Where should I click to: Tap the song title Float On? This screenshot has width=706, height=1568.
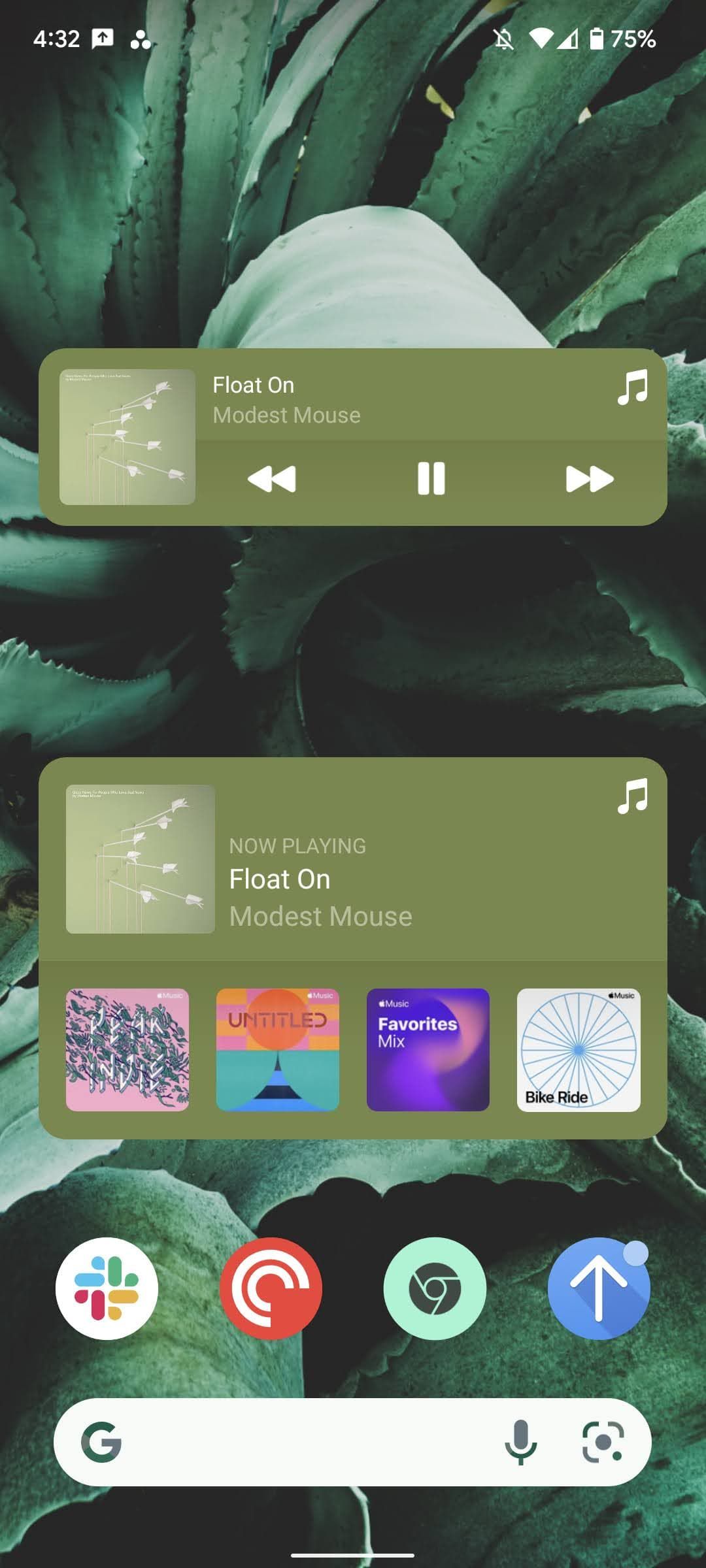coord(254,385)
